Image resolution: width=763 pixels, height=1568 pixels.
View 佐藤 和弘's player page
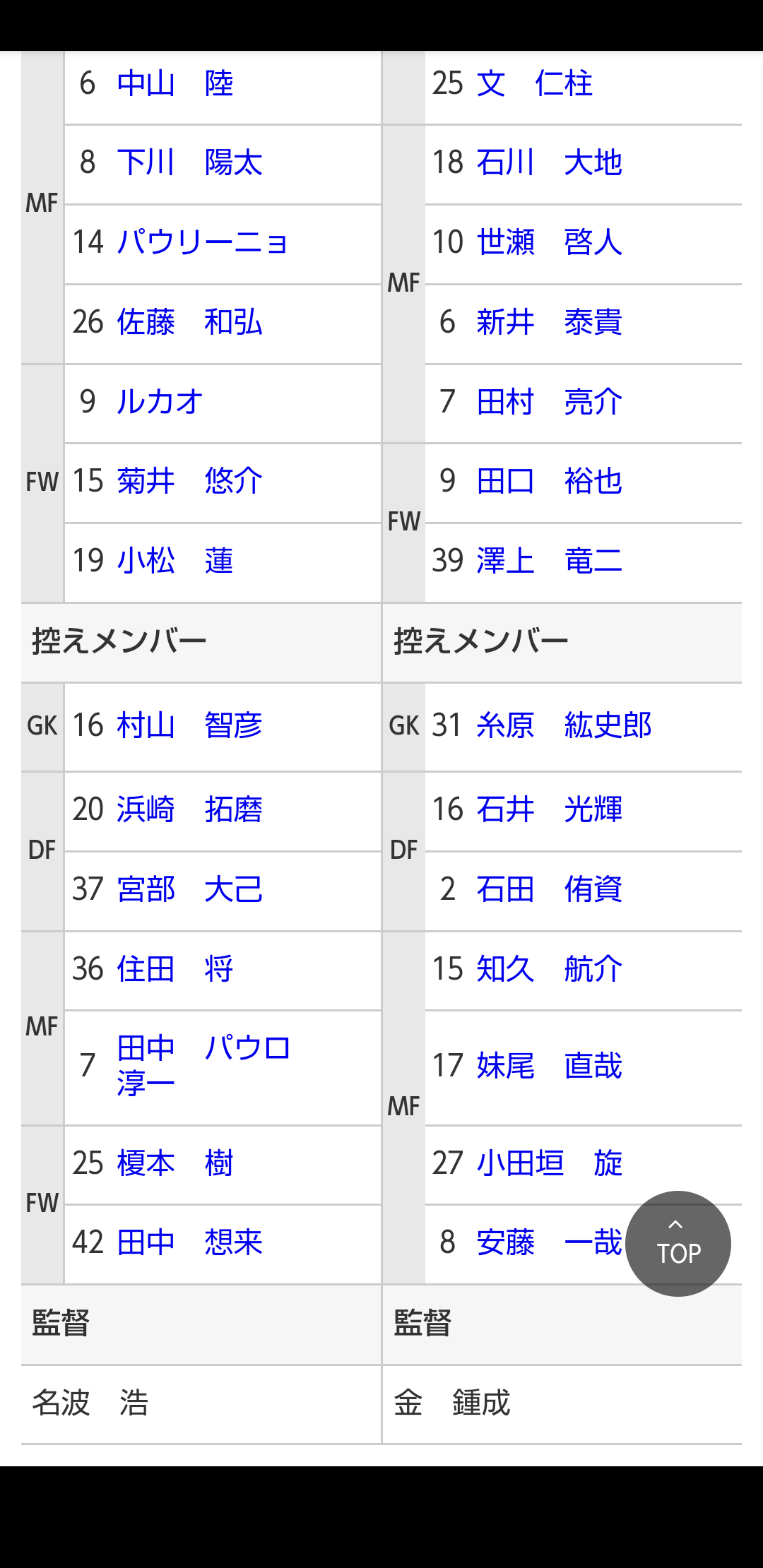[189, 322]
